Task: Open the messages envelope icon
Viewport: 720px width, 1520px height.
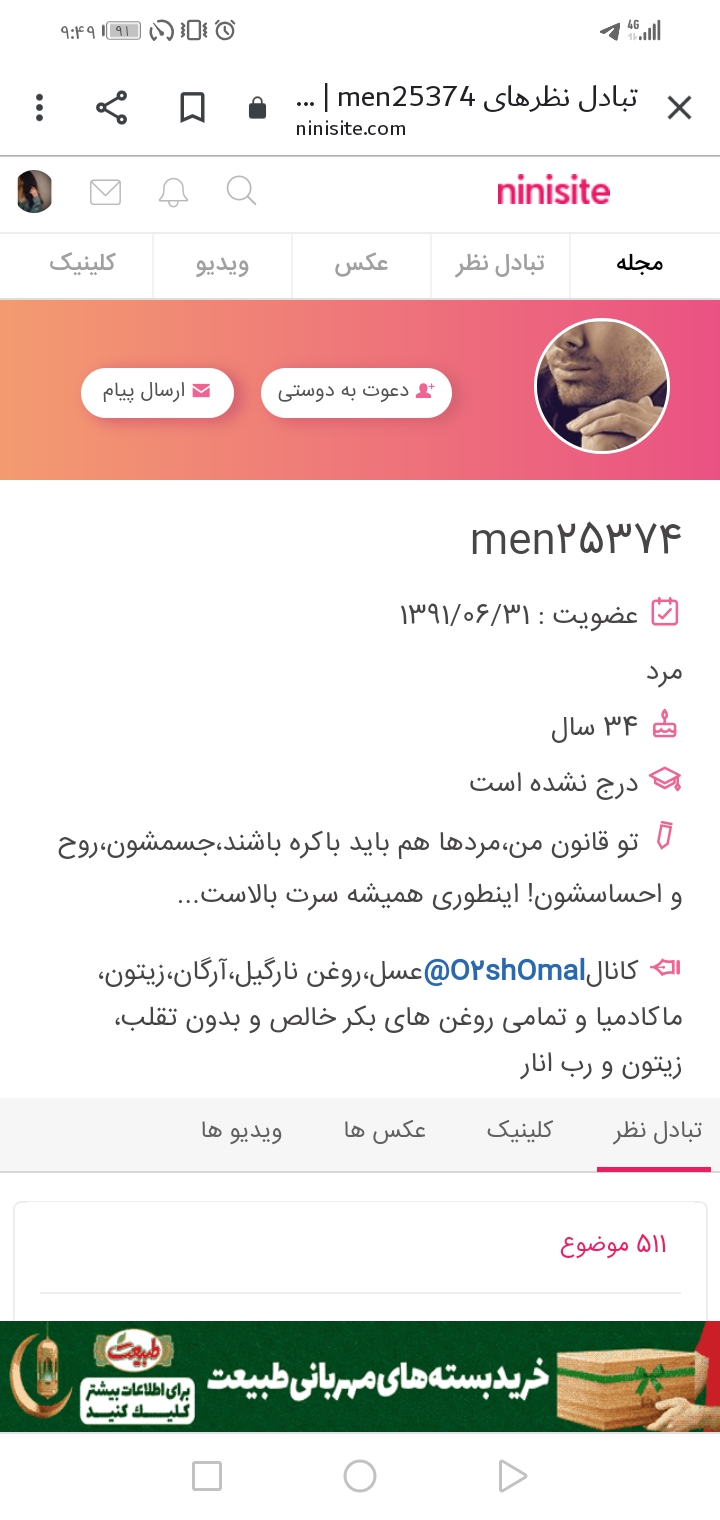Action: click(x=105, y=191)
